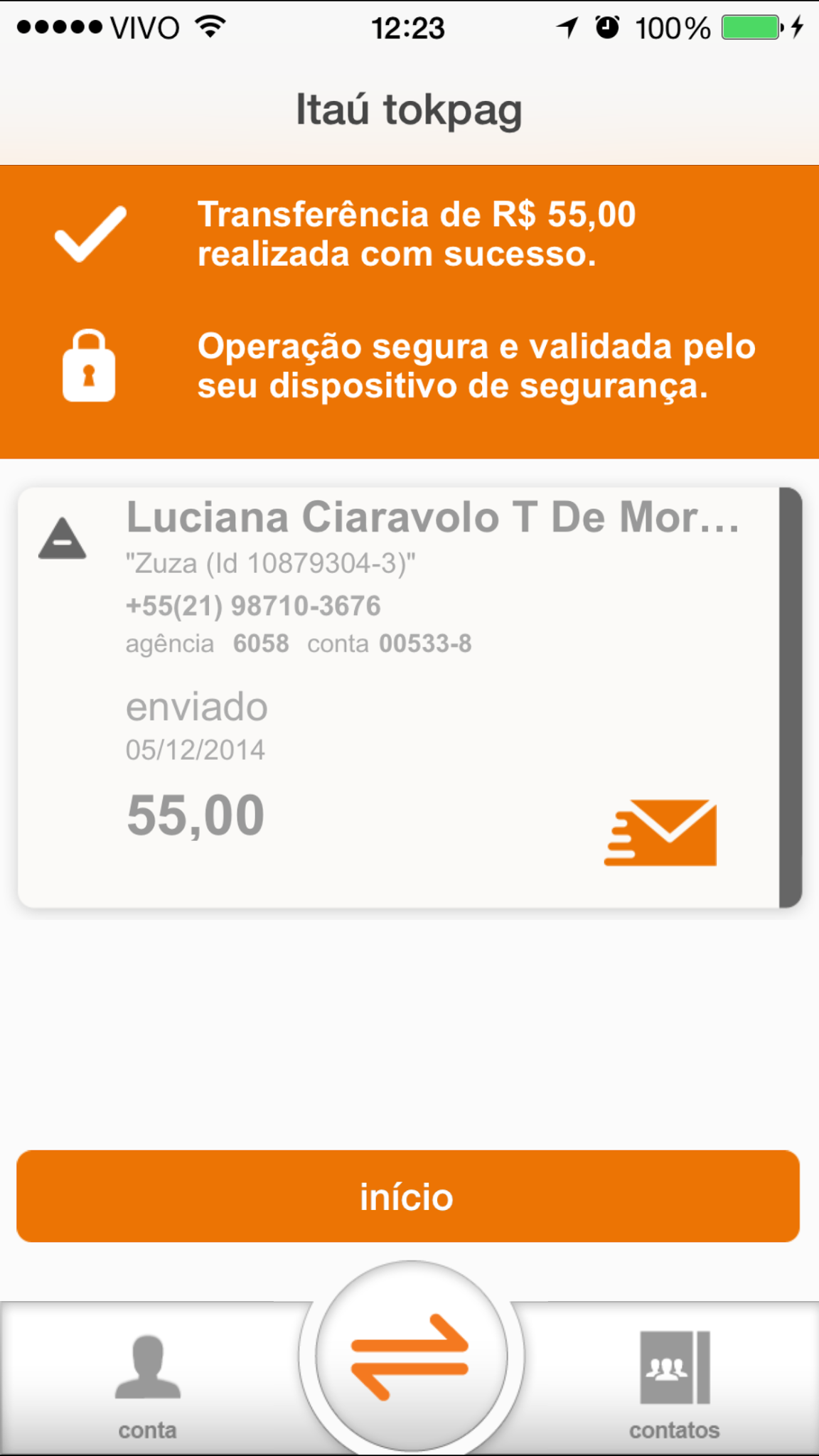Switch to the conta tab
819x1456 pixels.
147,1384
